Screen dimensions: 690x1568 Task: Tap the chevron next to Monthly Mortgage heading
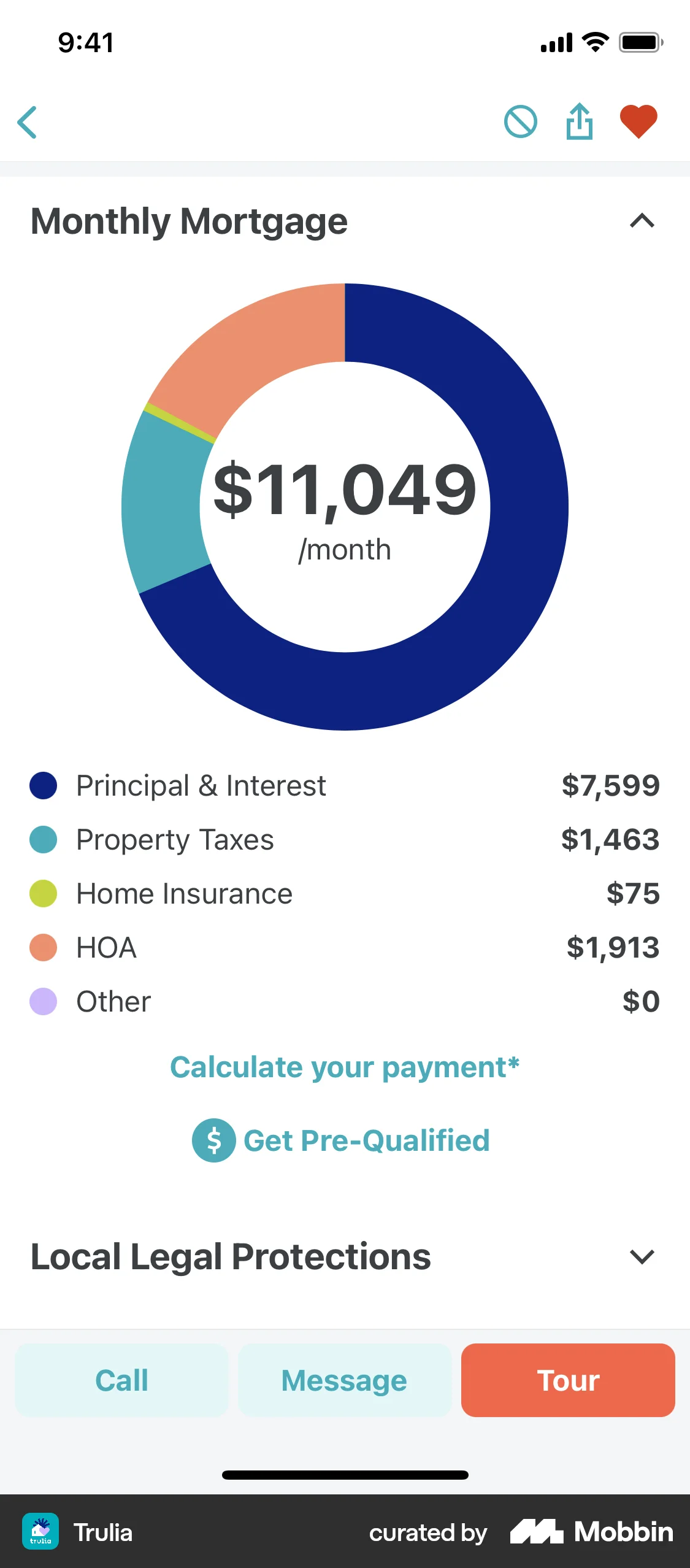click(642, 222)
